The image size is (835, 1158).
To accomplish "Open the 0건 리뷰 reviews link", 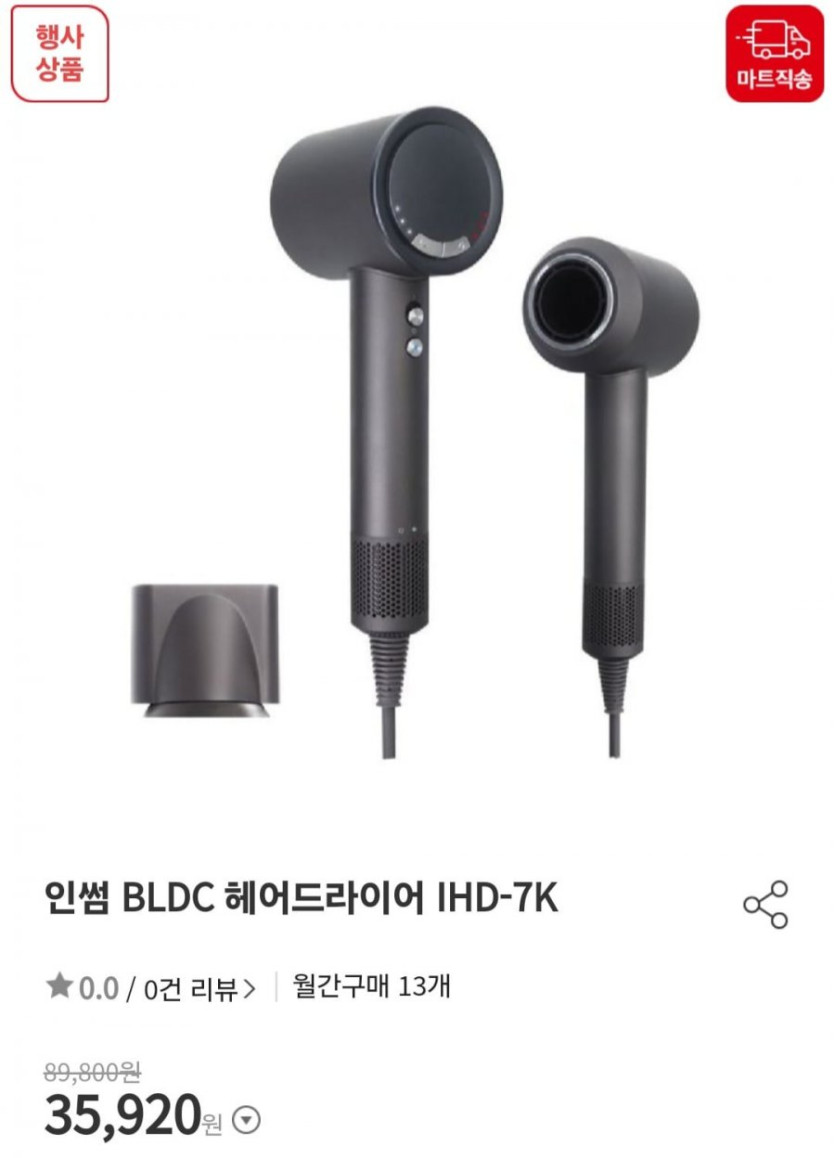I will (199, 989).
